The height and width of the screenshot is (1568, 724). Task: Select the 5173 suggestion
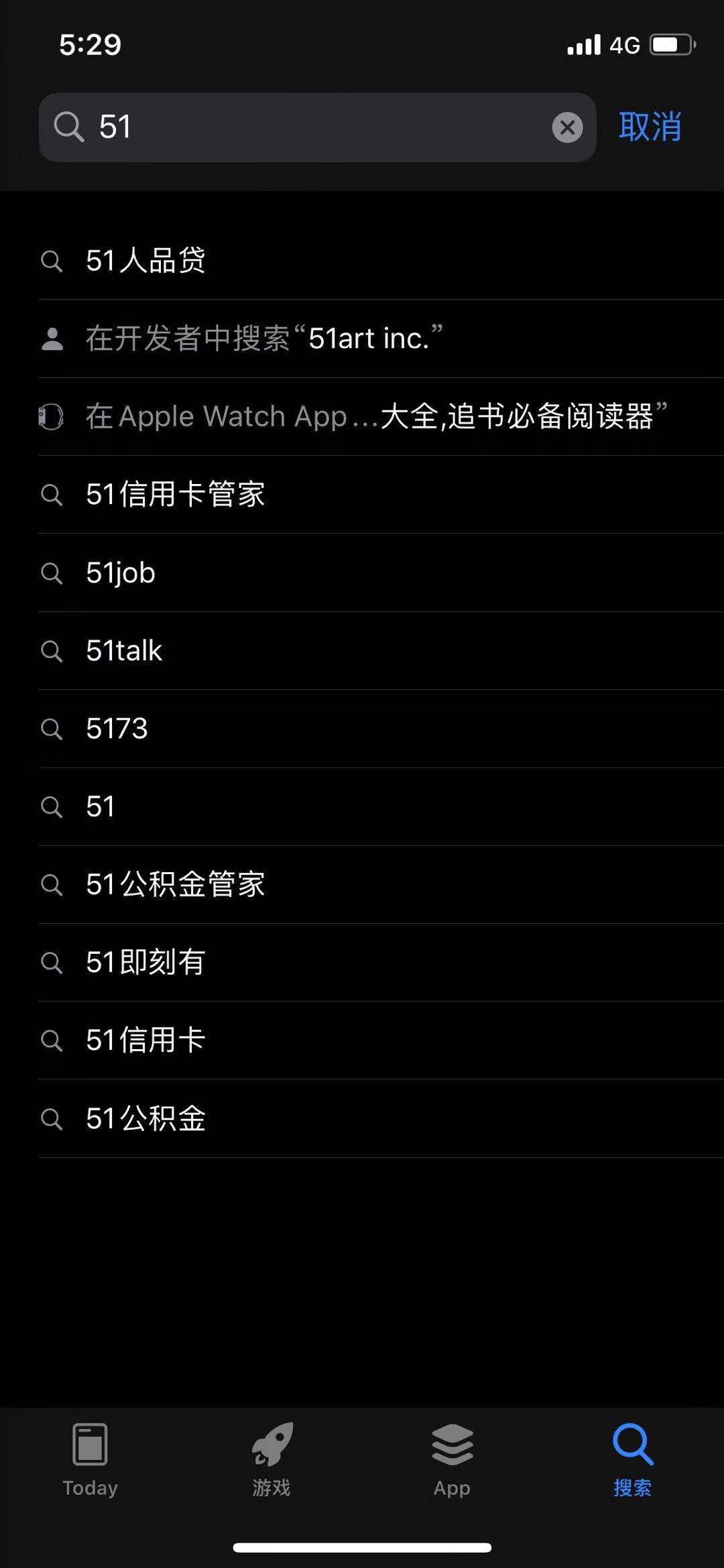pos(381,729)
